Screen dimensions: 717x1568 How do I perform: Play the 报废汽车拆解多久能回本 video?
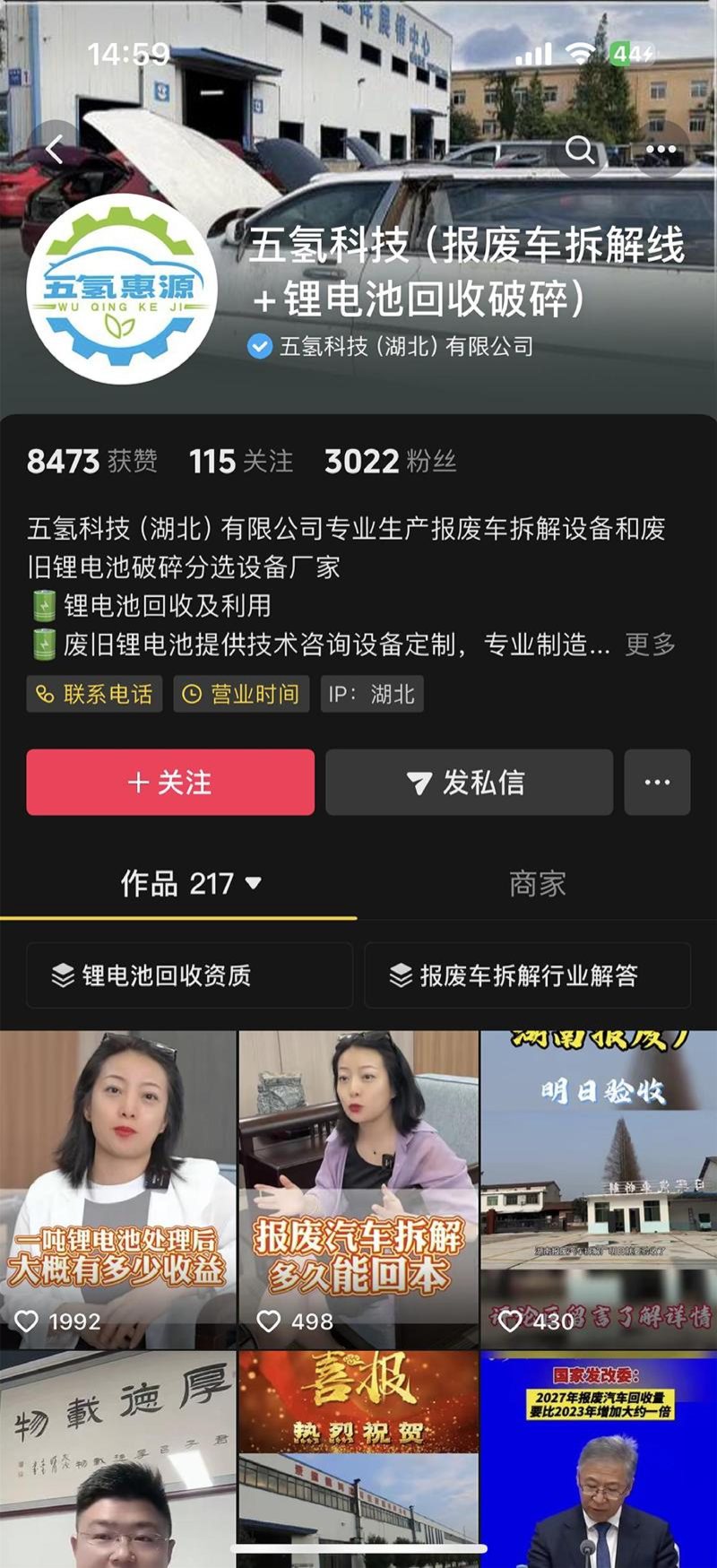[x=358, y=1189]
